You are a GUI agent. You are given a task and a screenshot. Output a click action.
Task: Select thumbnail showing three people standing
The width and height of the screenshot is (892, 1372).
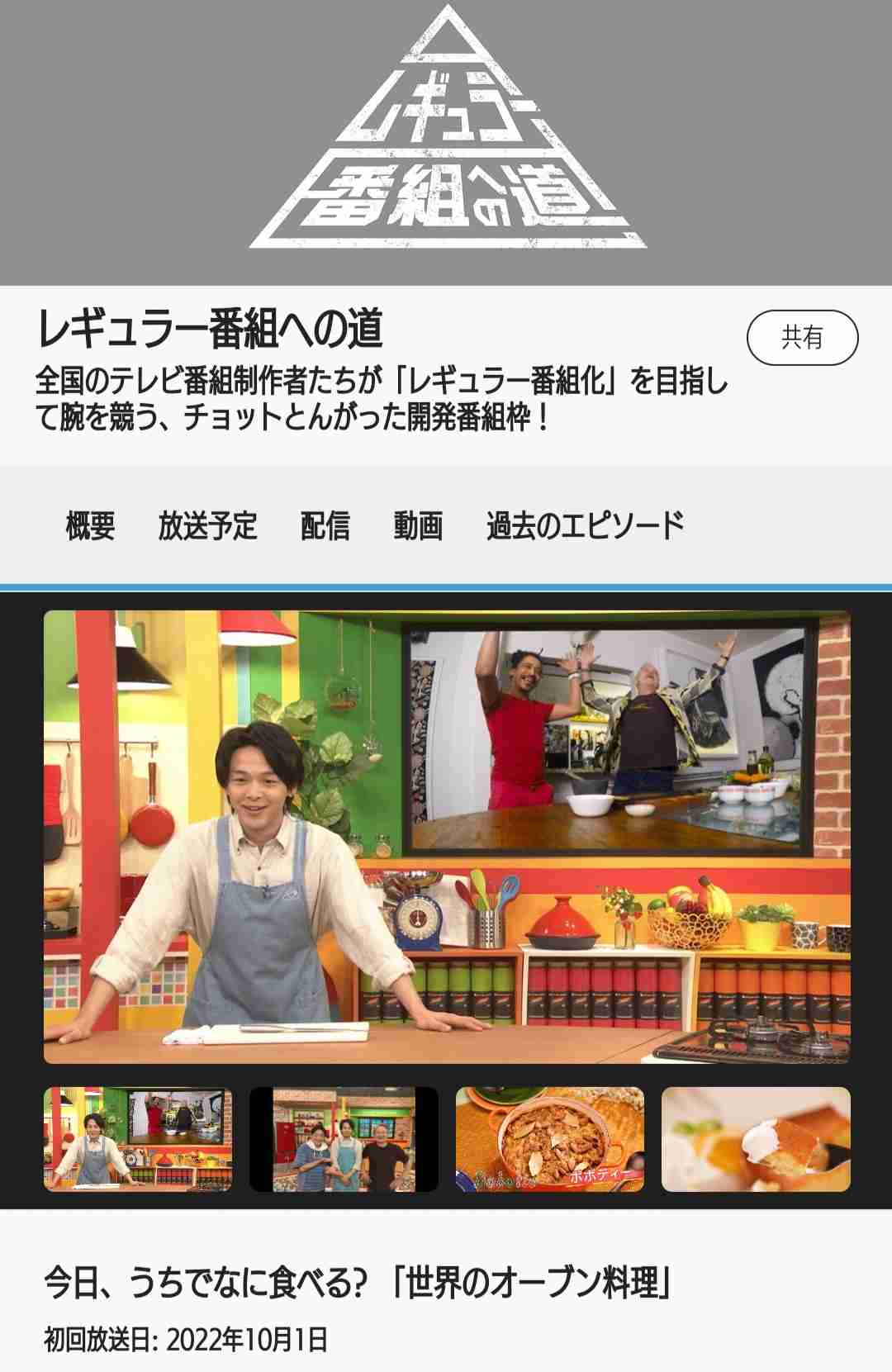pyautogui.click(x=344, y=1139)
